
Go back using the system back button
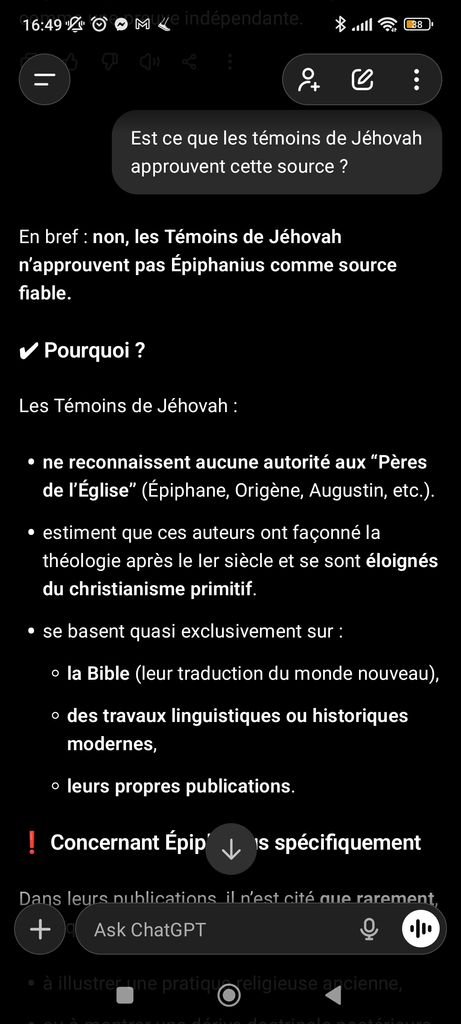tap(333, 995)
